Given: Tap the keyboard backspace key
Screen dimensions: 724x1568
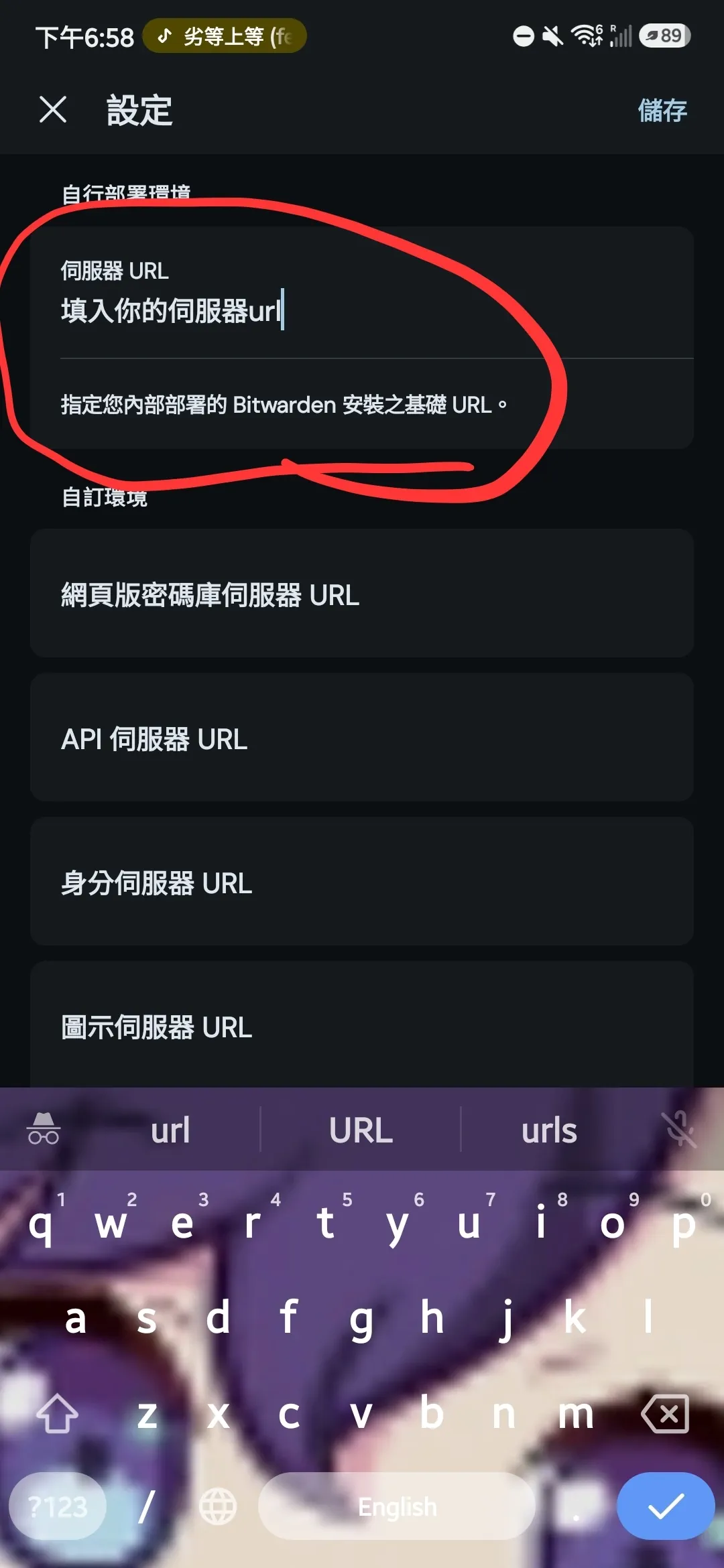Looking at the screenshot, I should (665, 1413).
